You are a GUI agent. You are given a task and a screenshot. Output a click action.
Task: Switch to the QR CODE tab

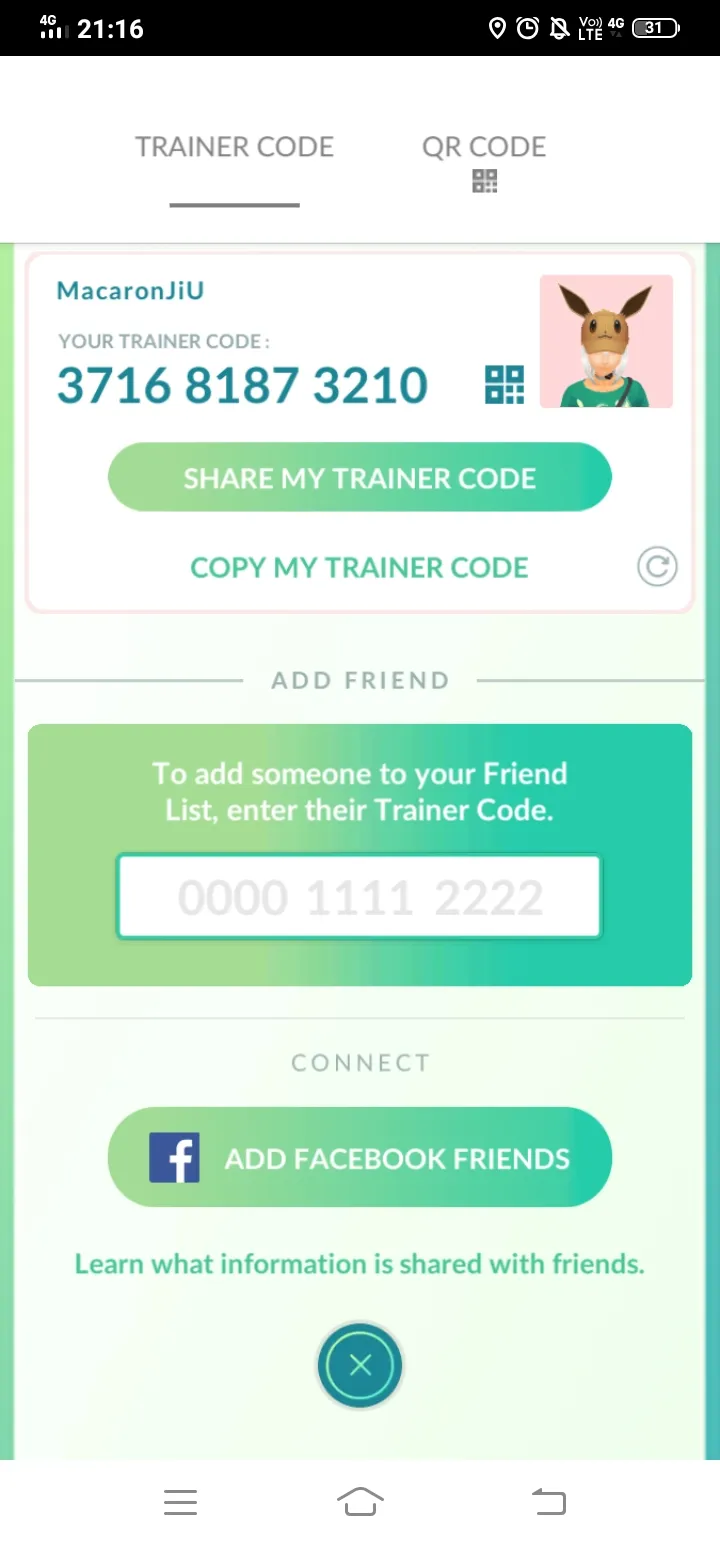click(484, 160)
